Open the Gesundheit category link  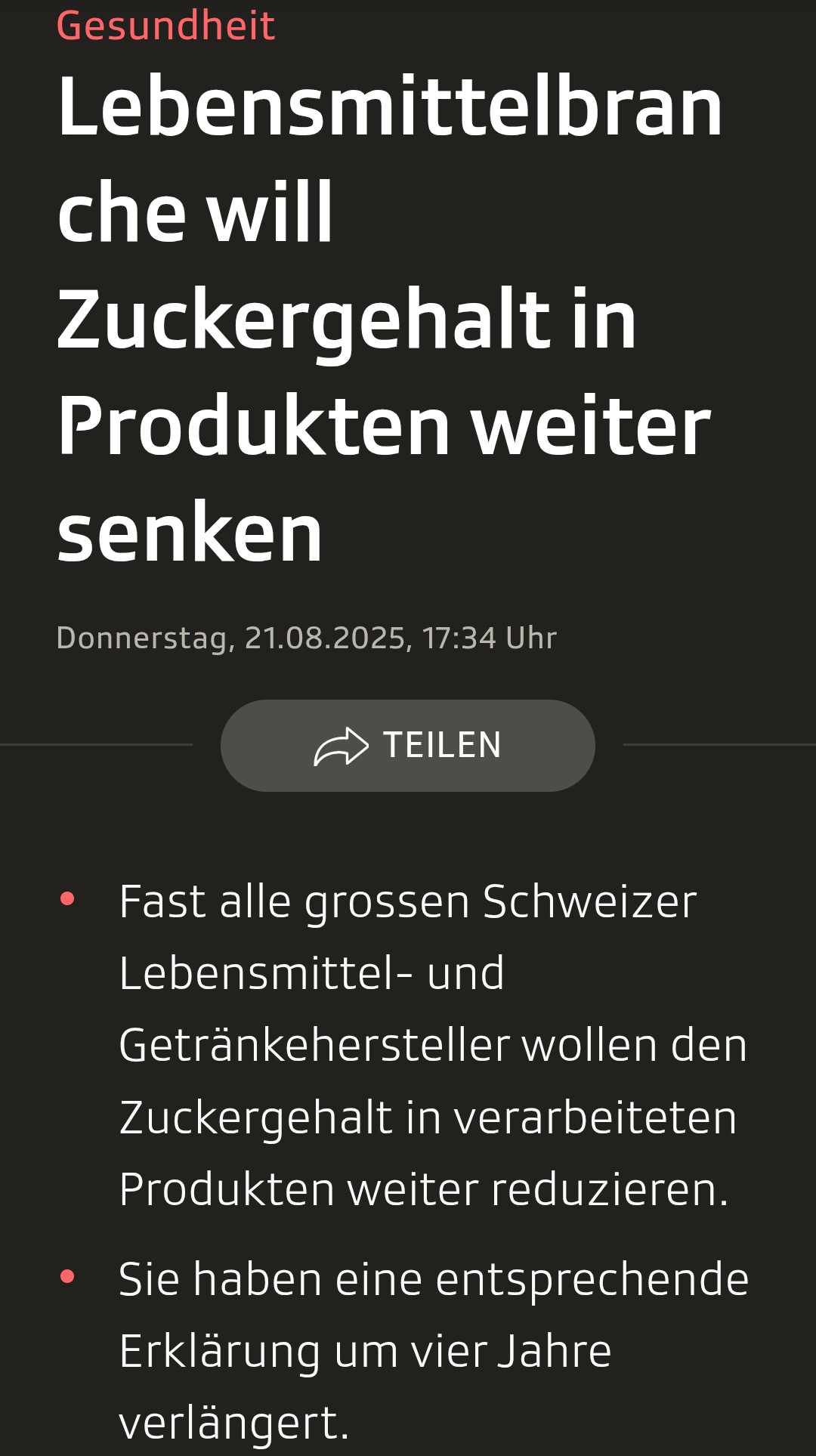point(165,26)
